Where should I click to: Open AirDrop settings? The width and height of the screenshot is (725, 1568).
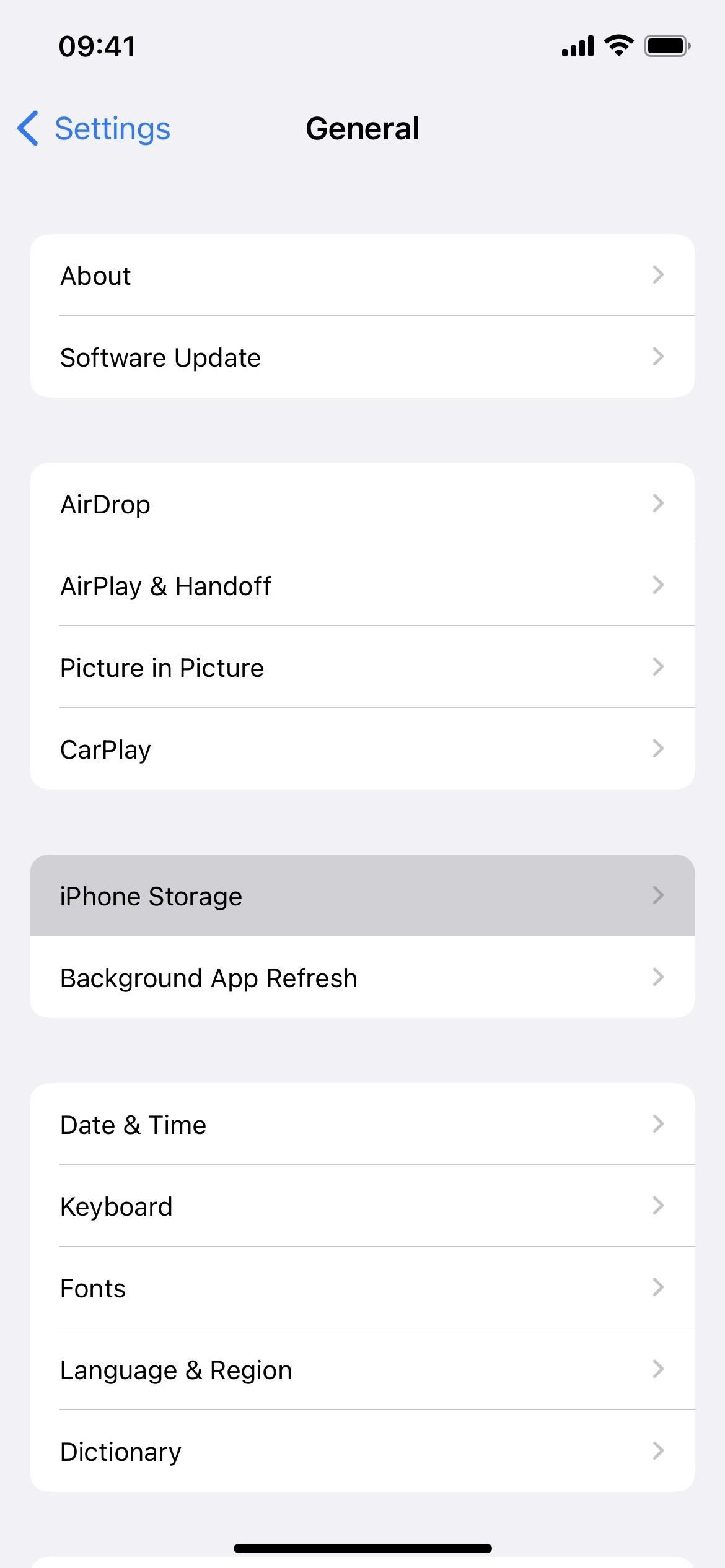(x=362, y=504)
